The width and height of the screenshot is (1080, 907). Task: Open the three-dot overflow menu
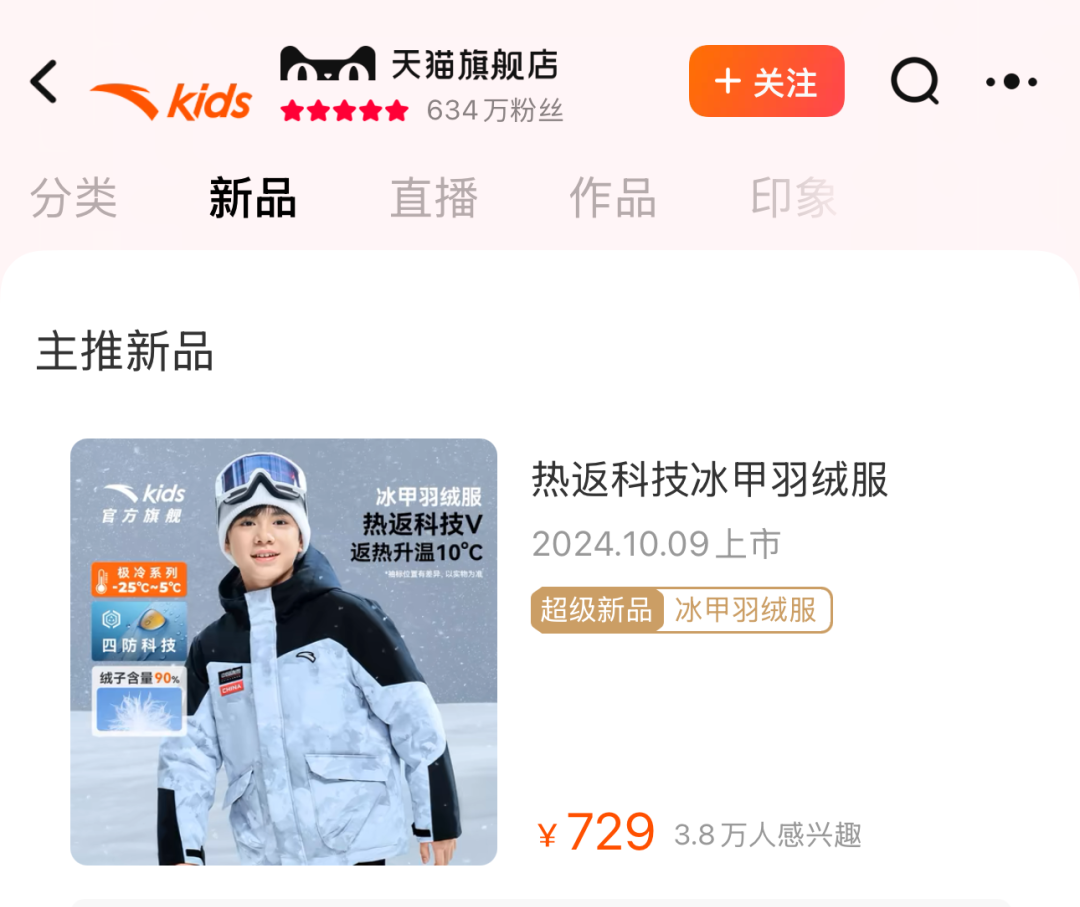point(1011,82)
